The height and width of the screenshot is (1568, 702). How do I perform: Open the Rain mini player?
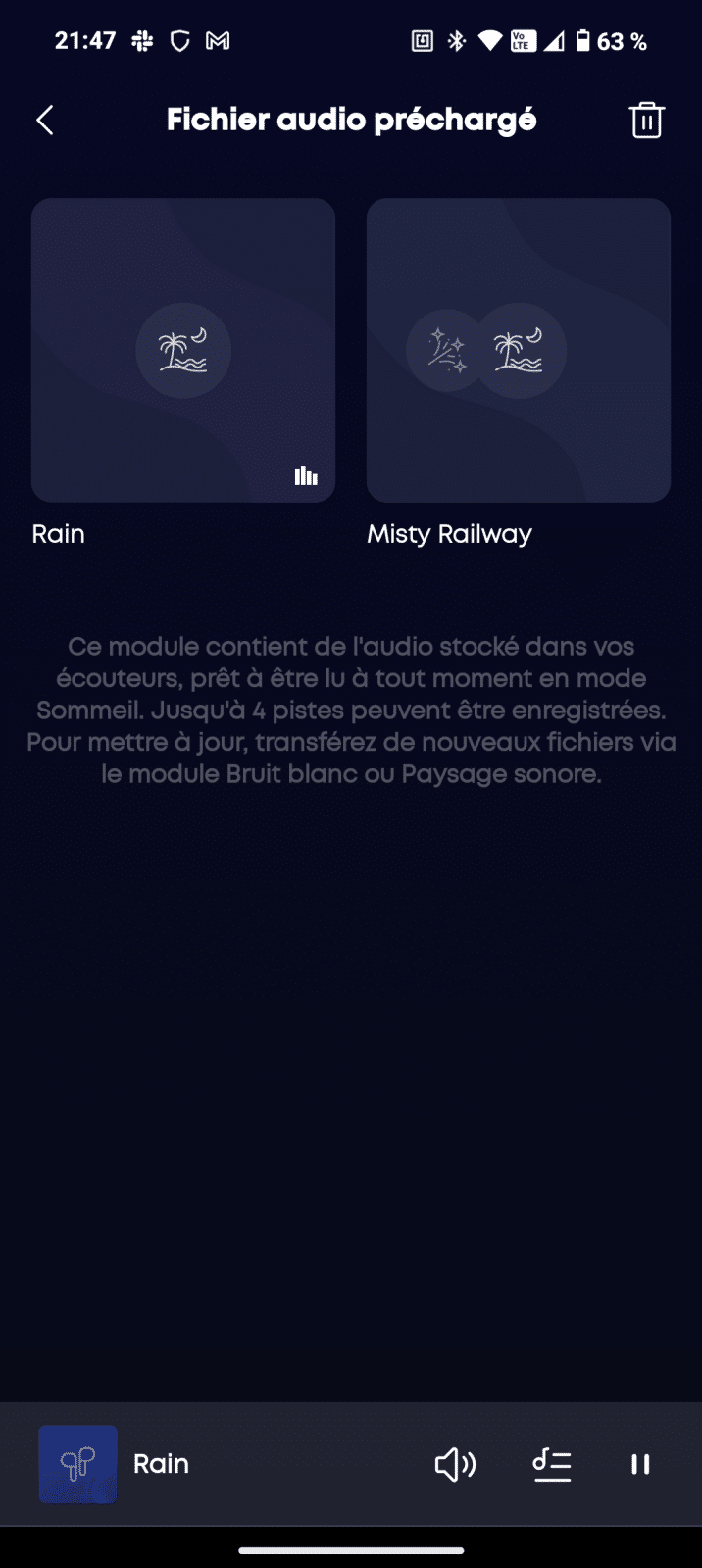click(x=161, y=1464)
